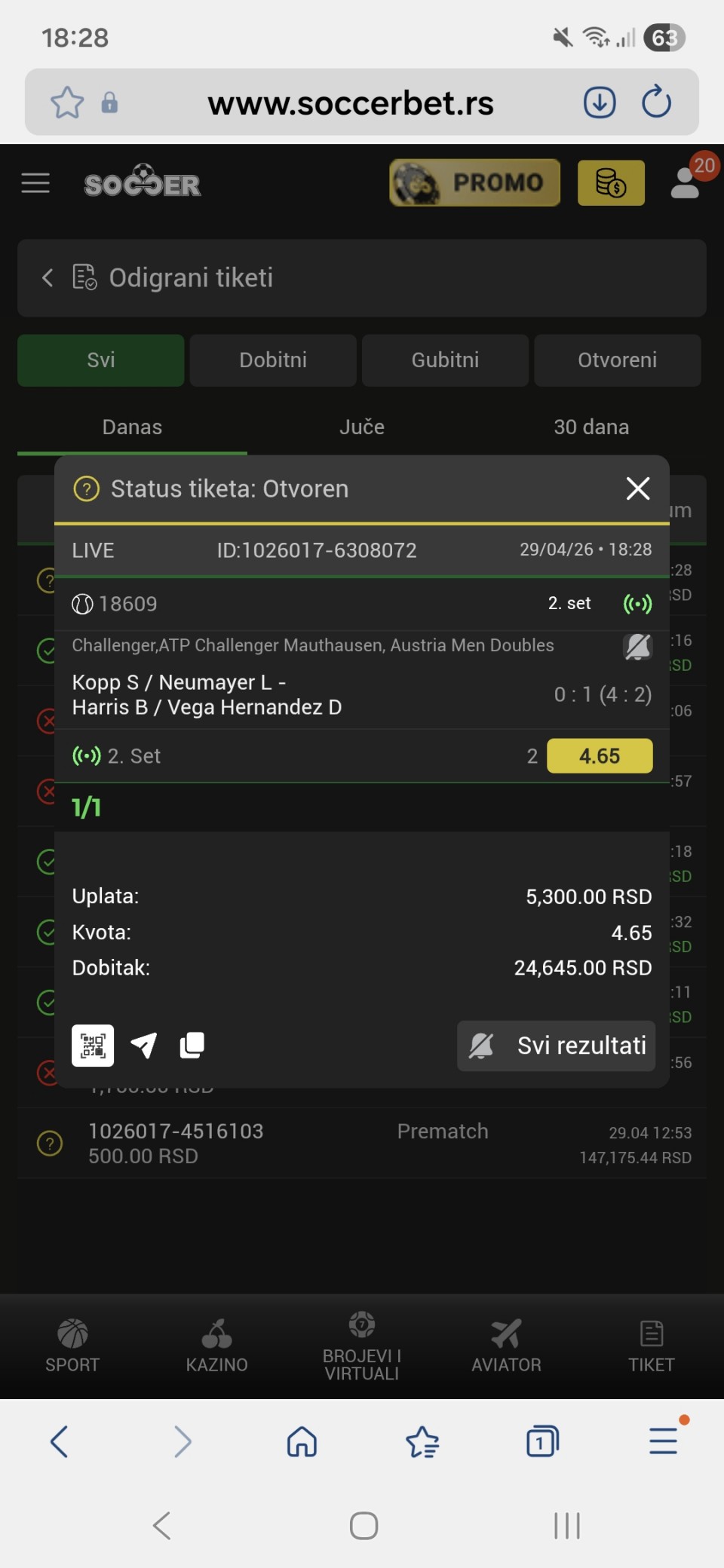The image size is (724, 1568).
Task: Toggle match notification bell for Kopp/Neumayer
Action: [x=638, y=647]
